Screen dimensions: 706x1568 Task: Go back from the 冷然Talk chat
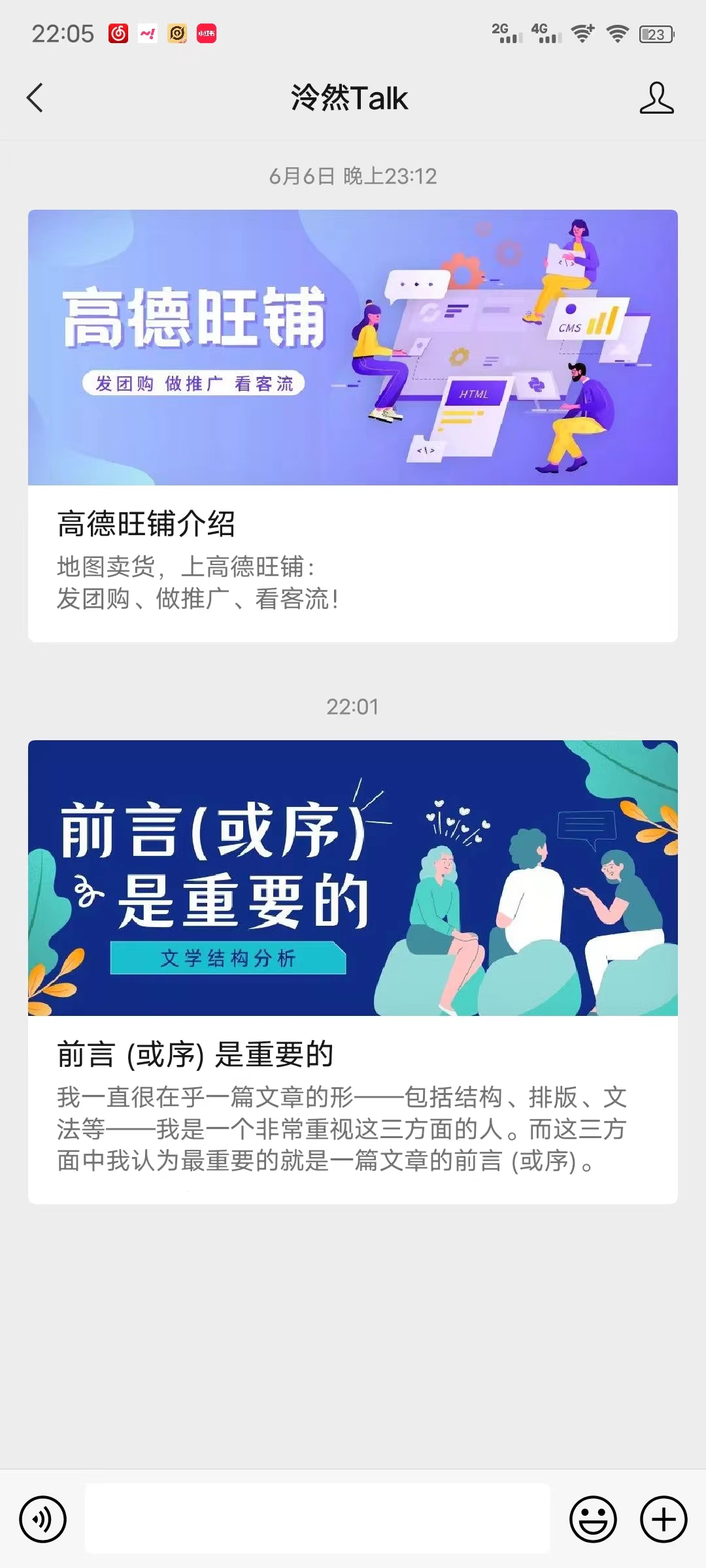[35, 98]
